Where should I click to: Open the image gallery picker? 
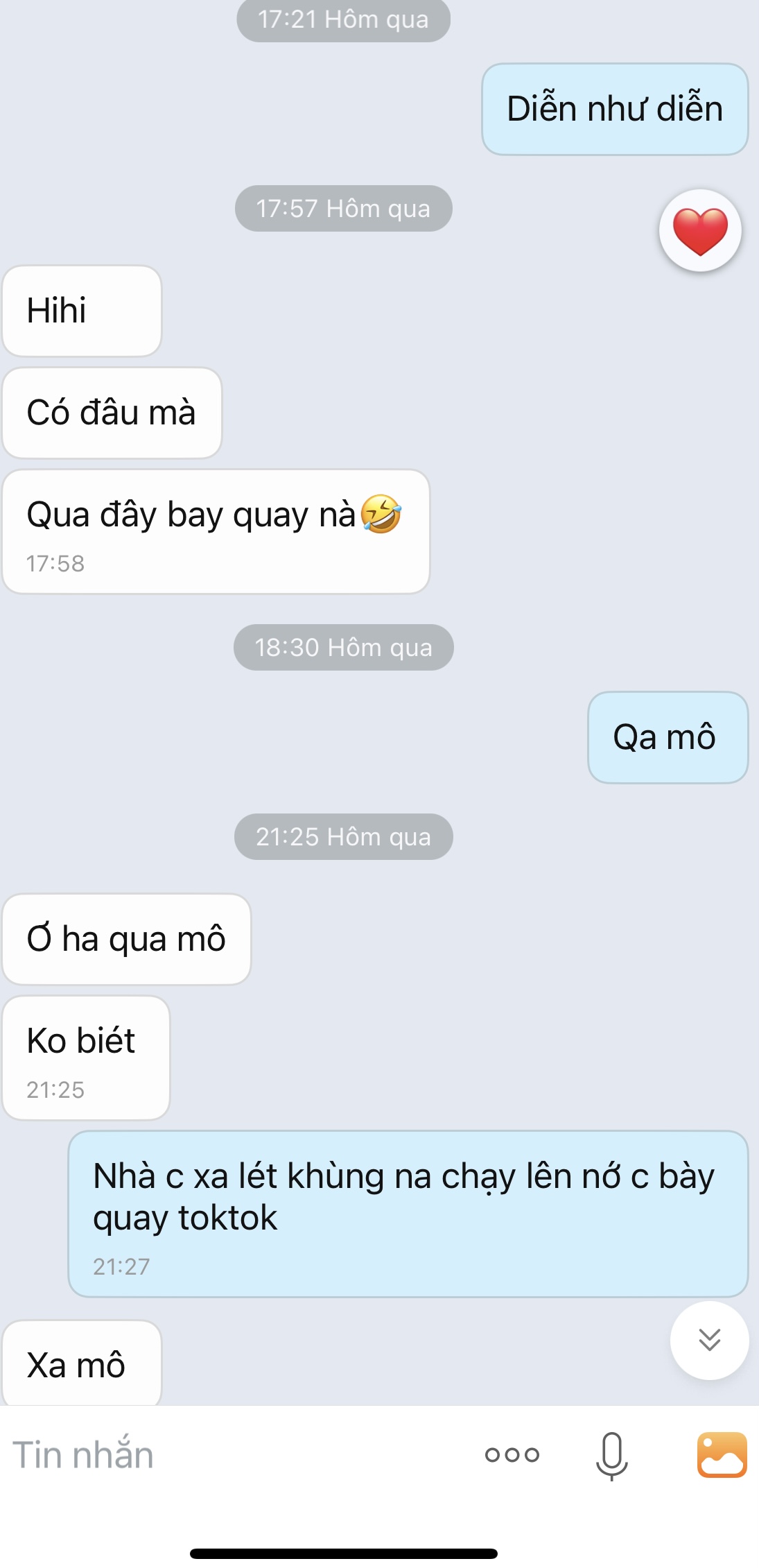pos(722,1455)
